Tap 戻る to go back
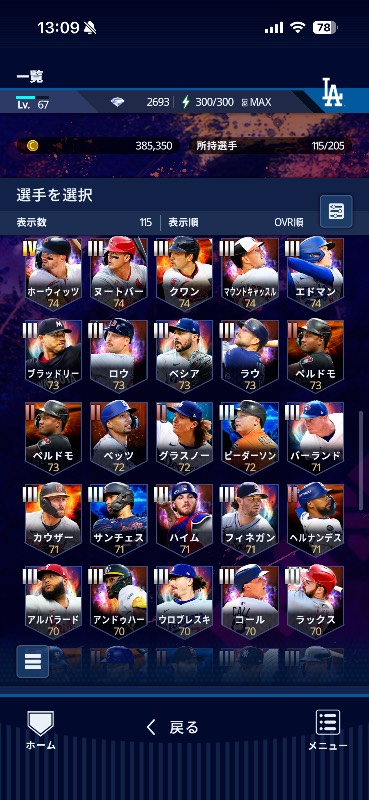Screen dimensions: 369x800 173,727
